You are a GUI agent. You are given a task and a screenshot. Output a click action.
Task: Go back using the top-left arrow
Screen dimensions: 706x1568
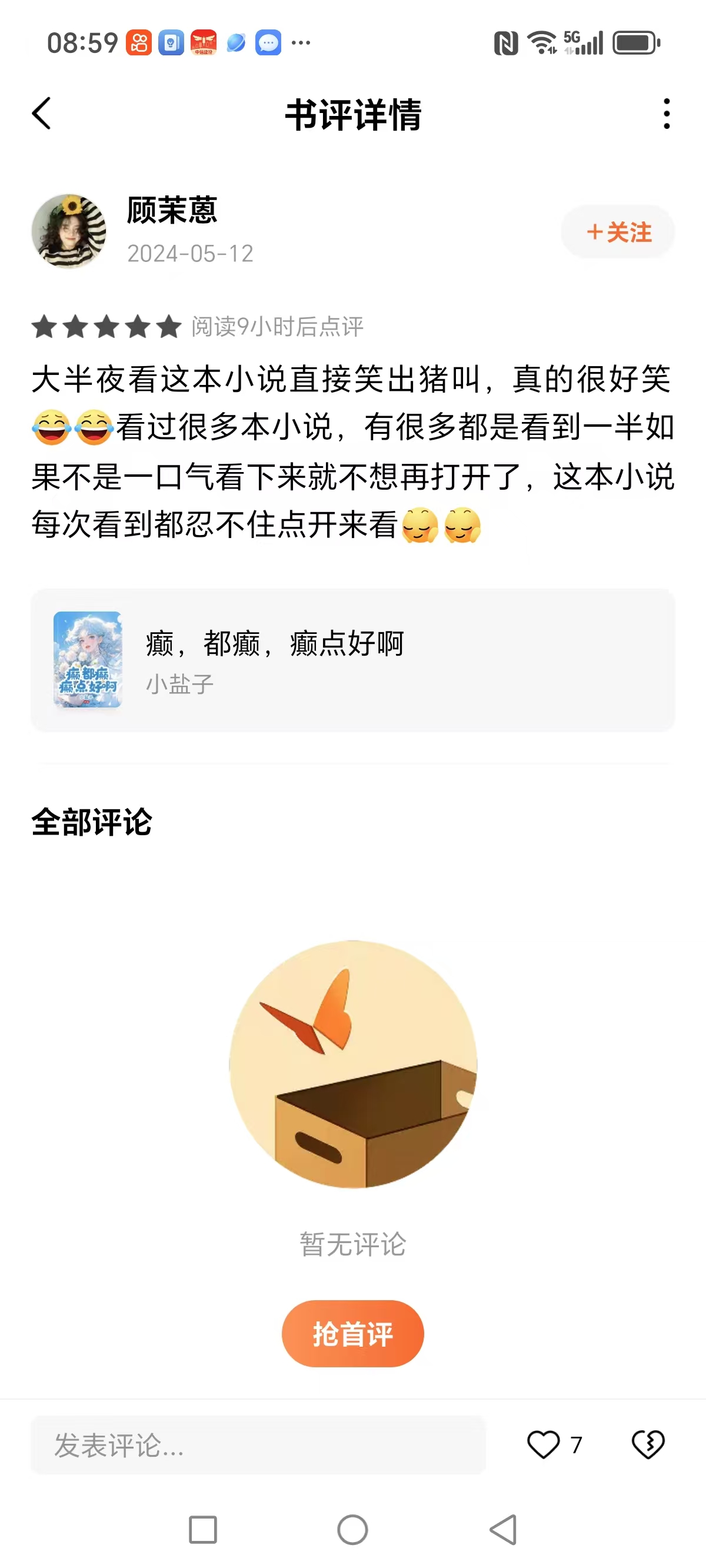pyautogui.click(x=41, y=114)
